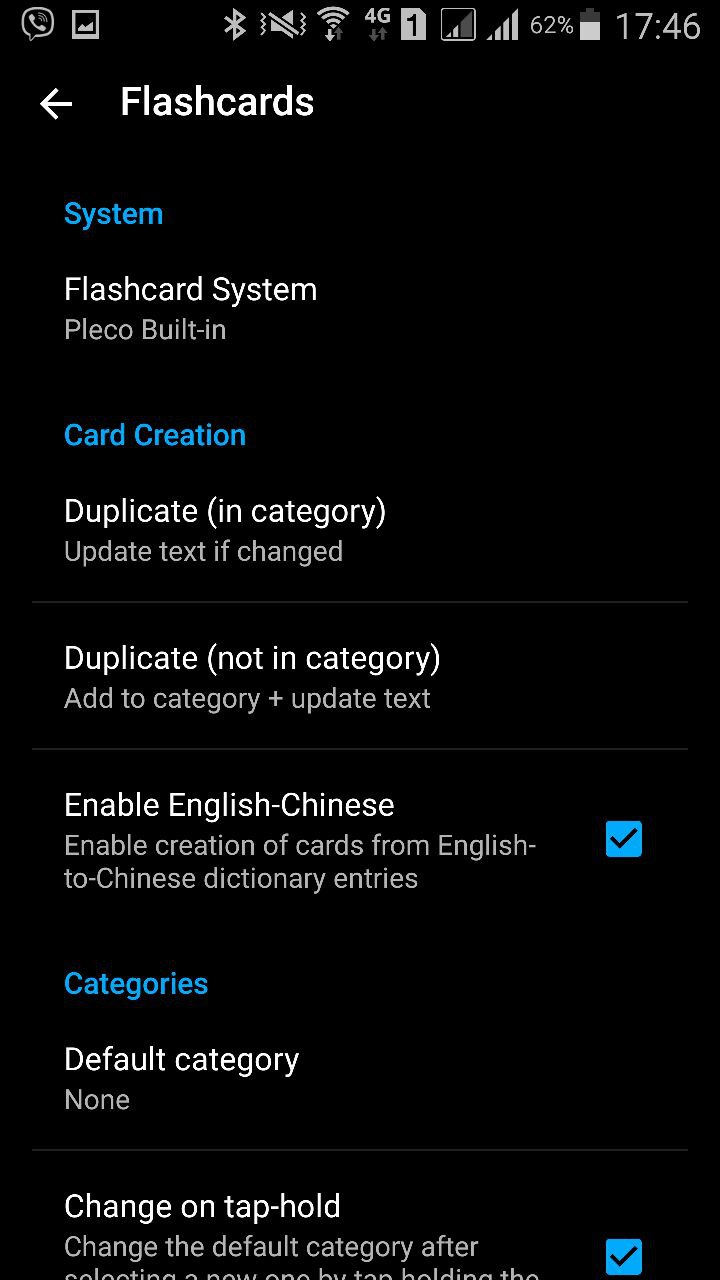Image resolution: width=720 pixels, height=1280 pixels.
Task: Go back from Flashcards settings
Action: pyautogui.click(x=56, y=103)
